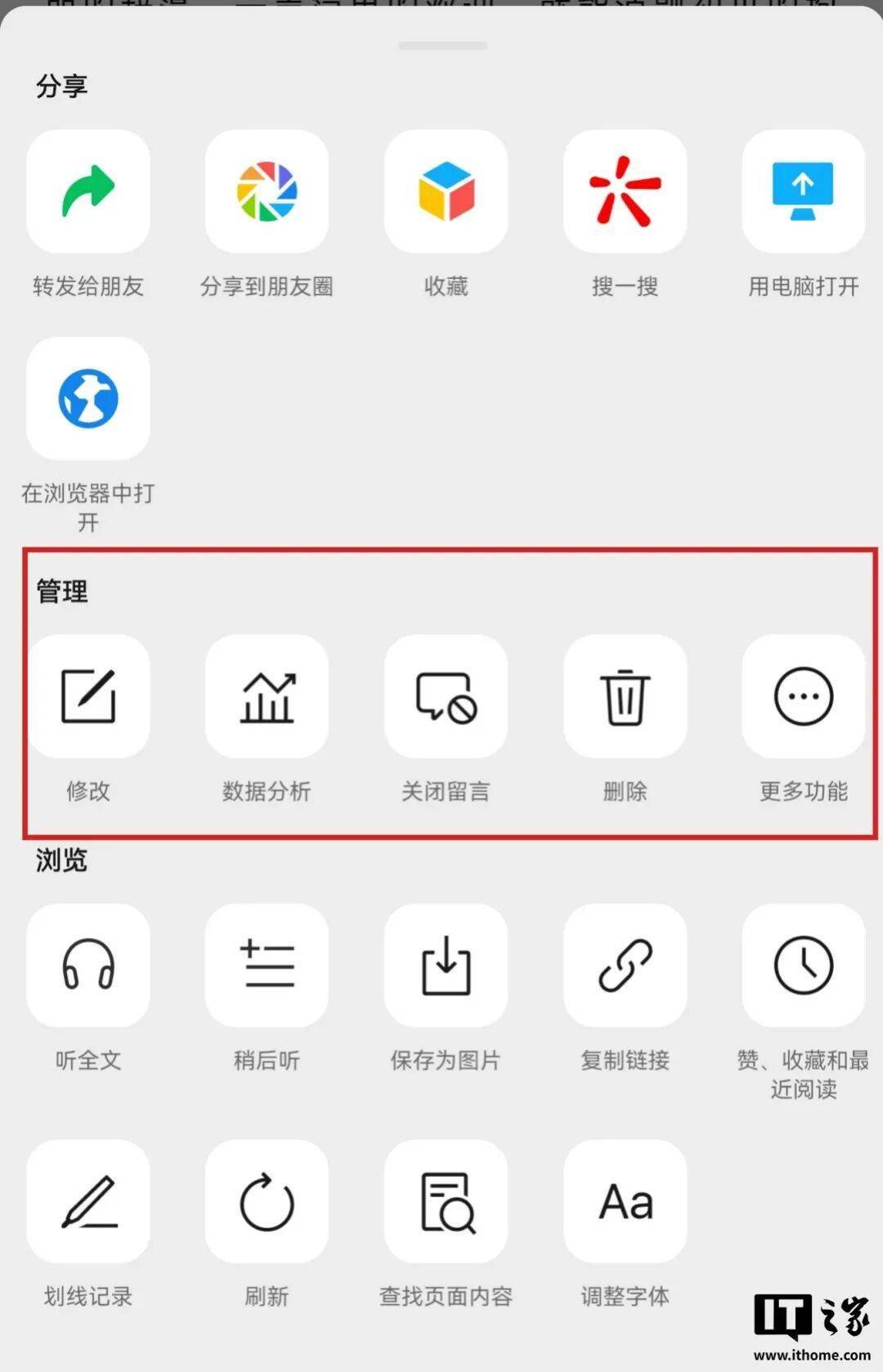Screen dimensions: 883x1372
Task: Open 更多功能 more functions
Action: (803, 696)
